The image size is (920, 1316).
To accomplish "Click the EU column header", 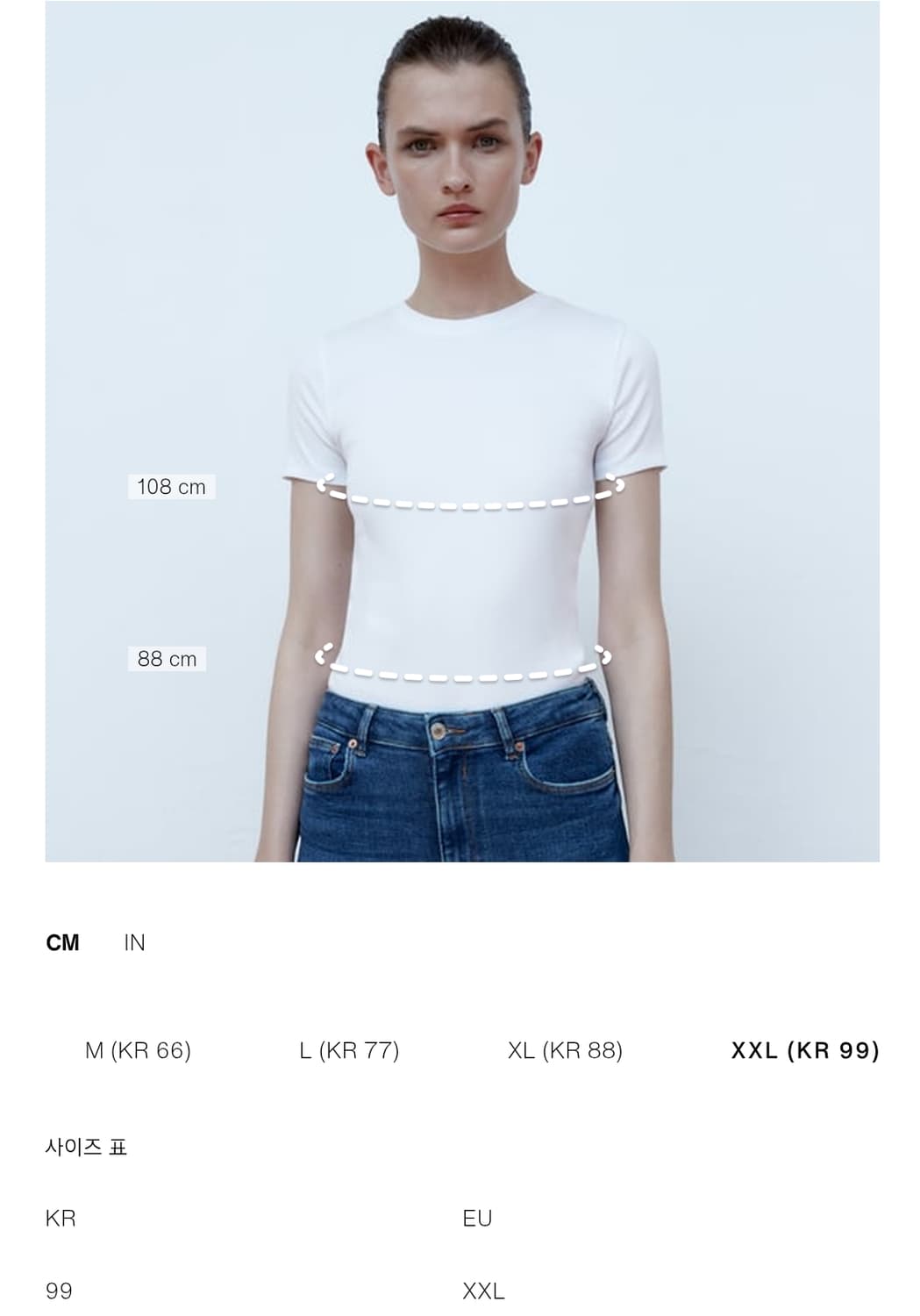I will click(478, 1217).
